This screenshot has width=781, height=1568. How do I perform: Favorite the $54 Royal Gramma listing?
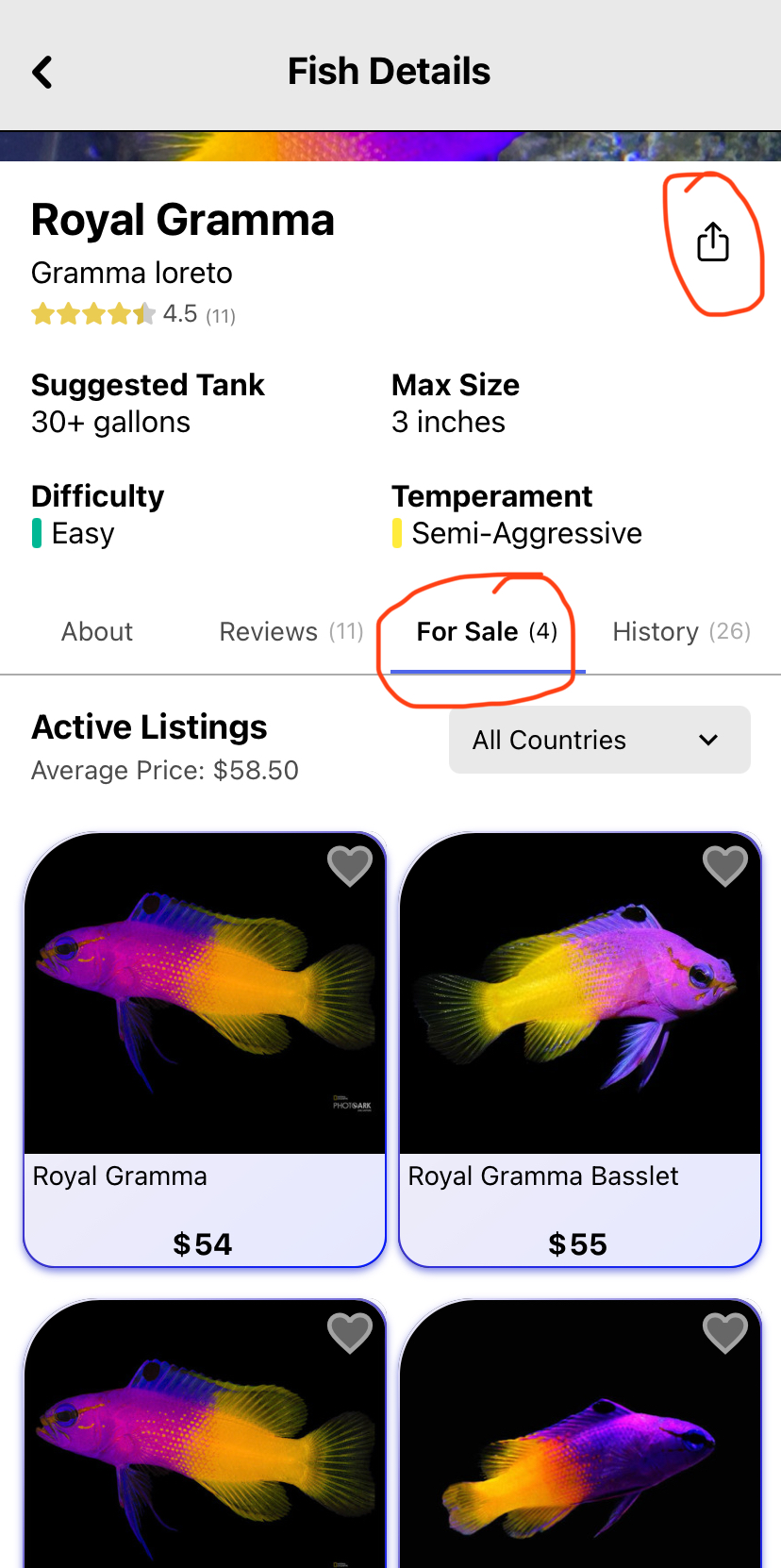pos(350,865)
